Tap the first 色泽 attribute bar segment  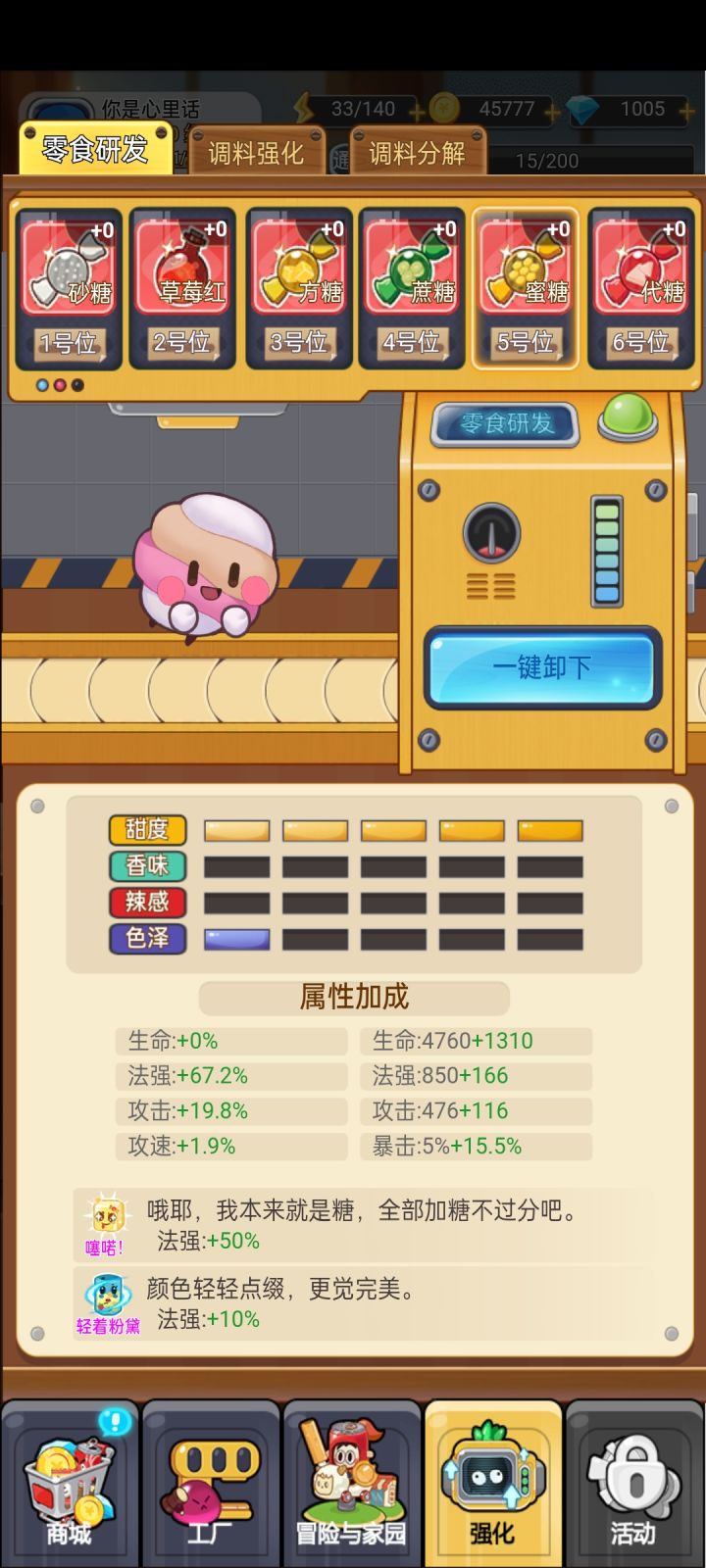tap(235, 939)
